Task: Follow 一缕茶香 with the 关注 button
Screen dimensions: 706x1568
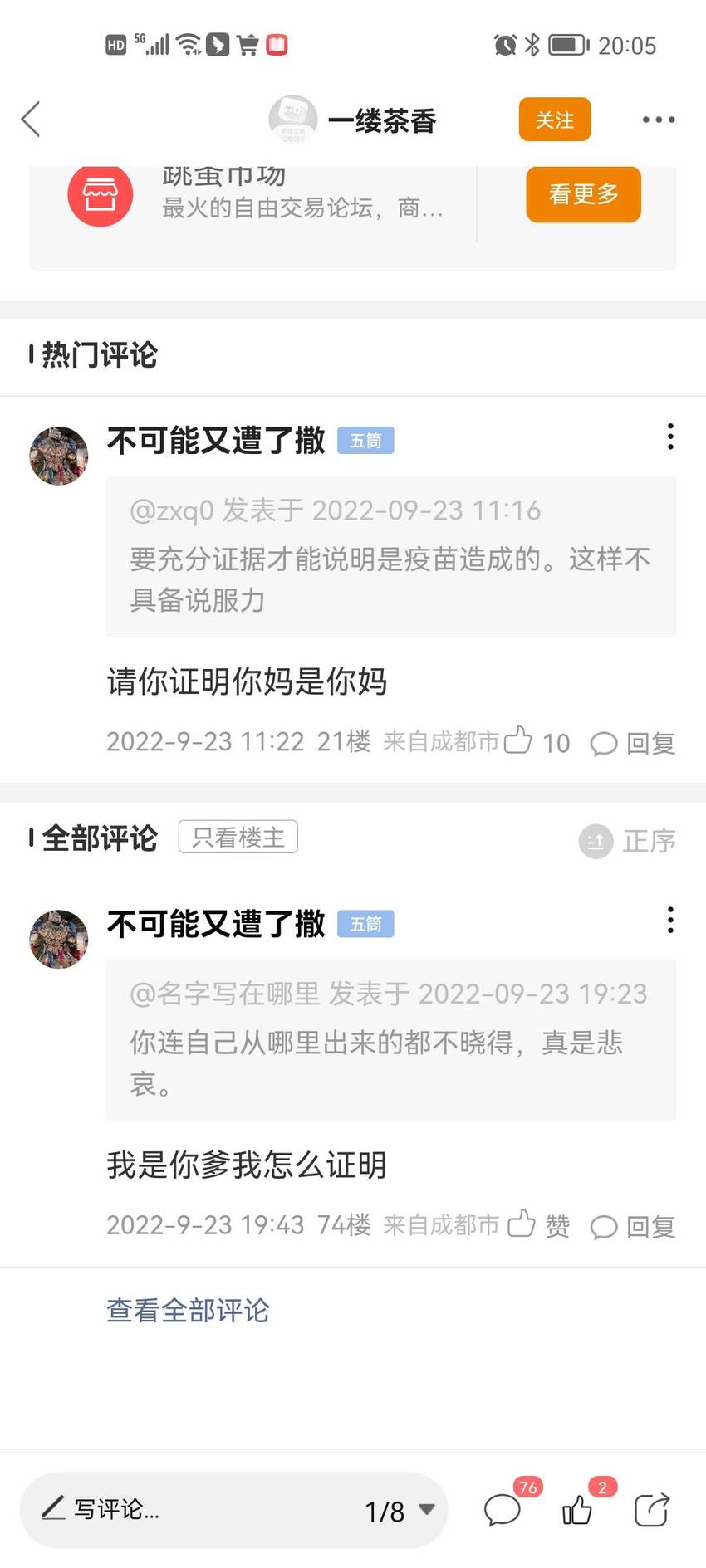Action: tap(554, 120)
